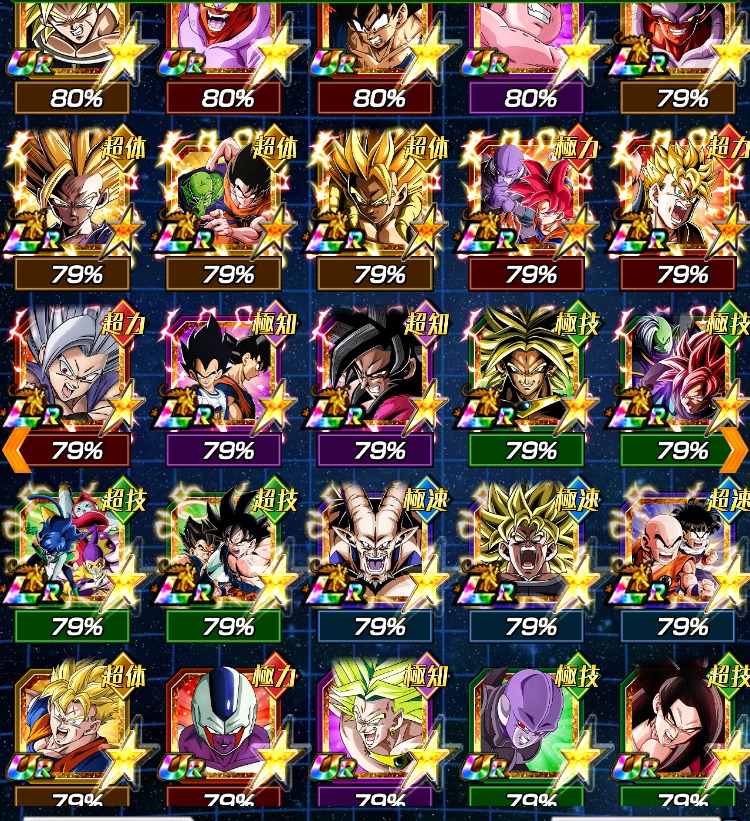Select the Krillin and Yamcha 超速 card
Viewport: 750px width, 821px height.
point(680,546)
